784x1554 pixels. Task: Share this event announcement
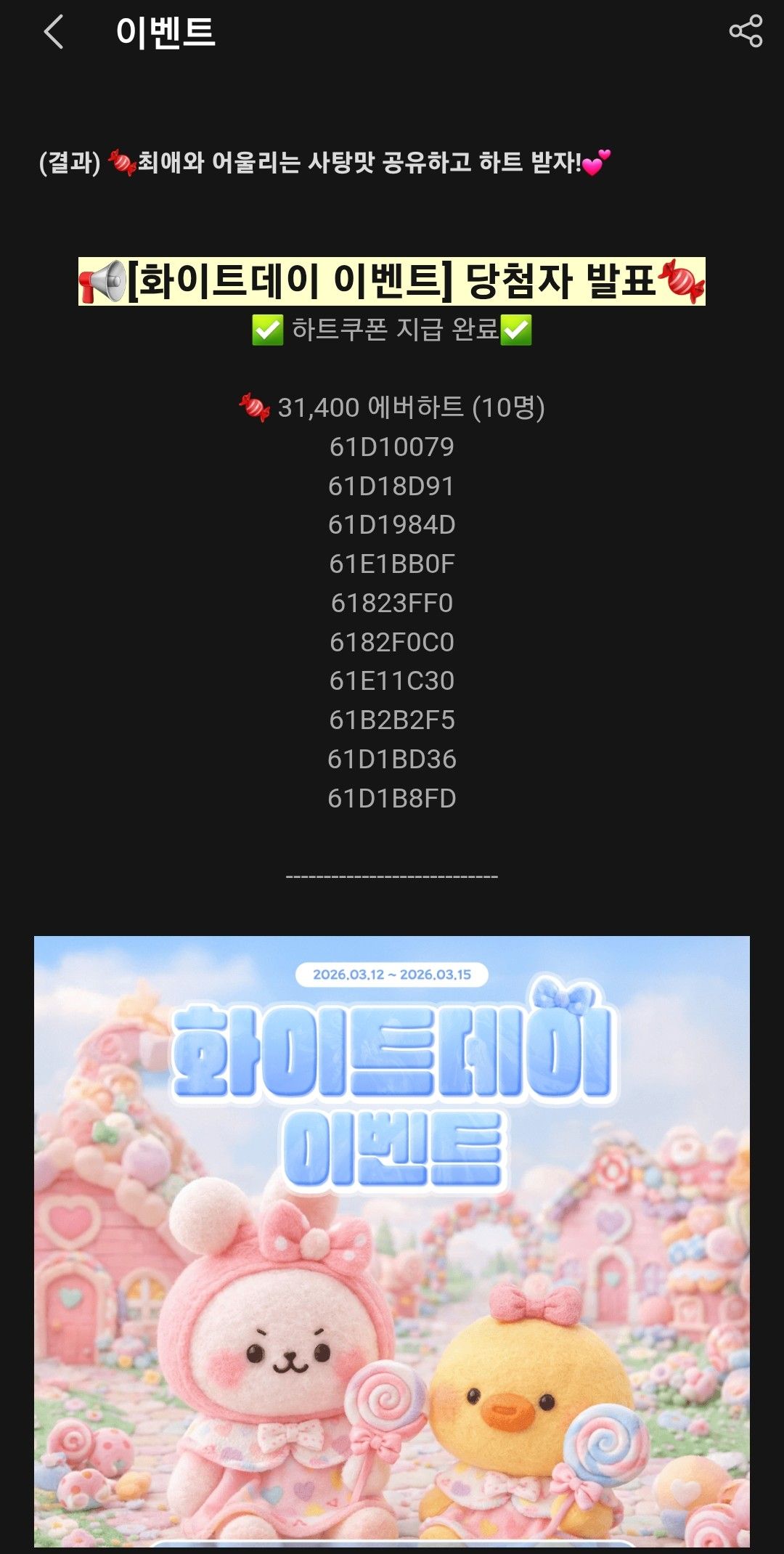(x=746, y=31)
